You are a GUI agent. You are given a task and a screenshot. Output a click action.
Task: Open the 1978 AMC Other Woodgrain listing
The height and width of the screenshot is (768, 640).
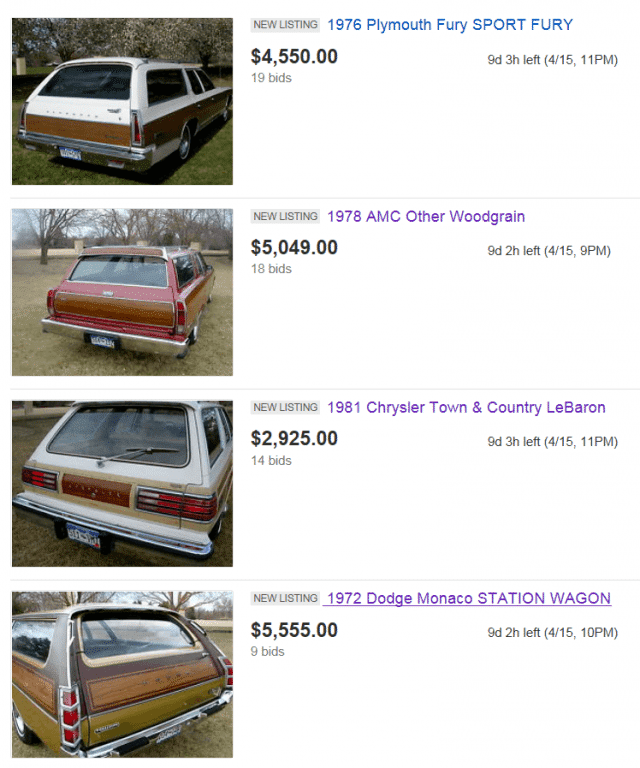[426, 217]
